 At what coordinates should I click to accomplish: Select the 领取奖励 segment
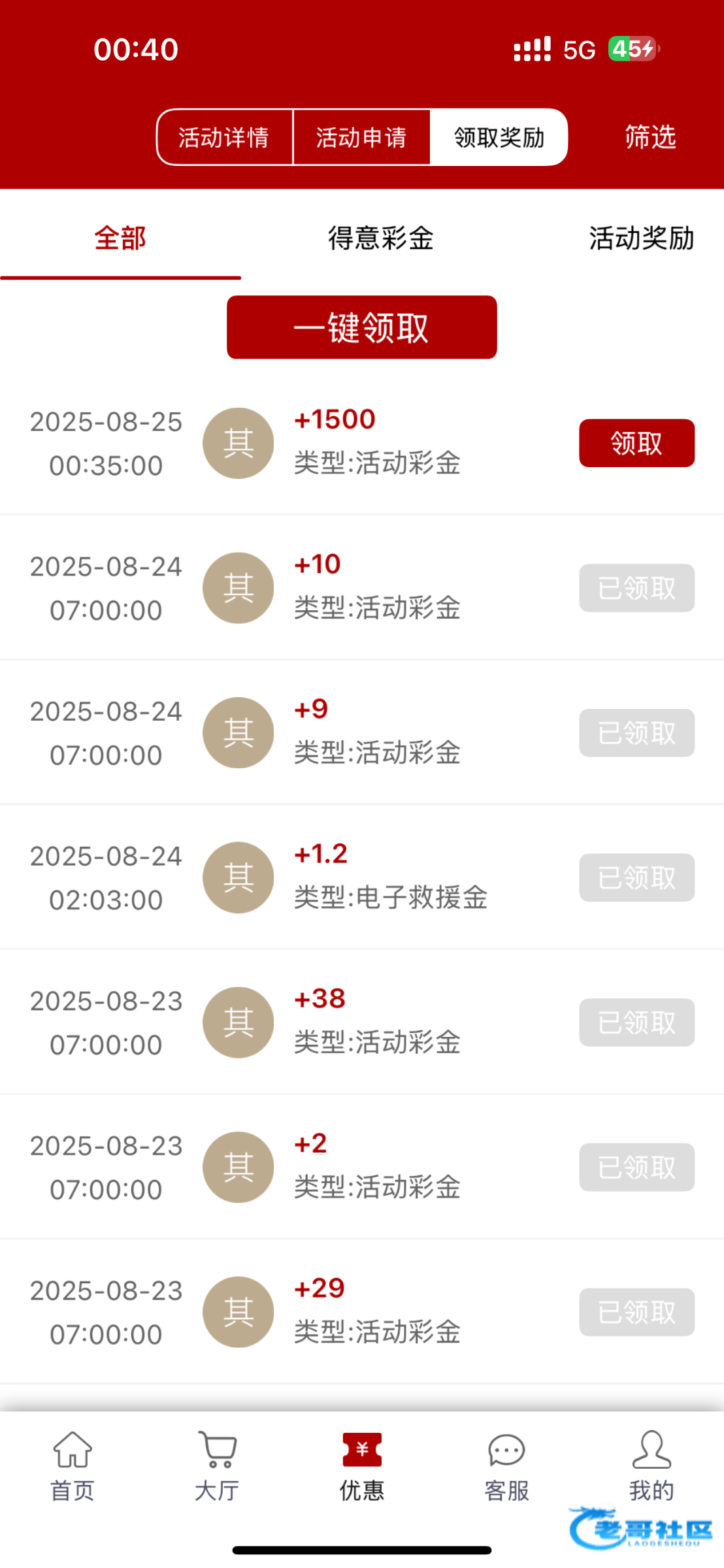pos(499,137)
